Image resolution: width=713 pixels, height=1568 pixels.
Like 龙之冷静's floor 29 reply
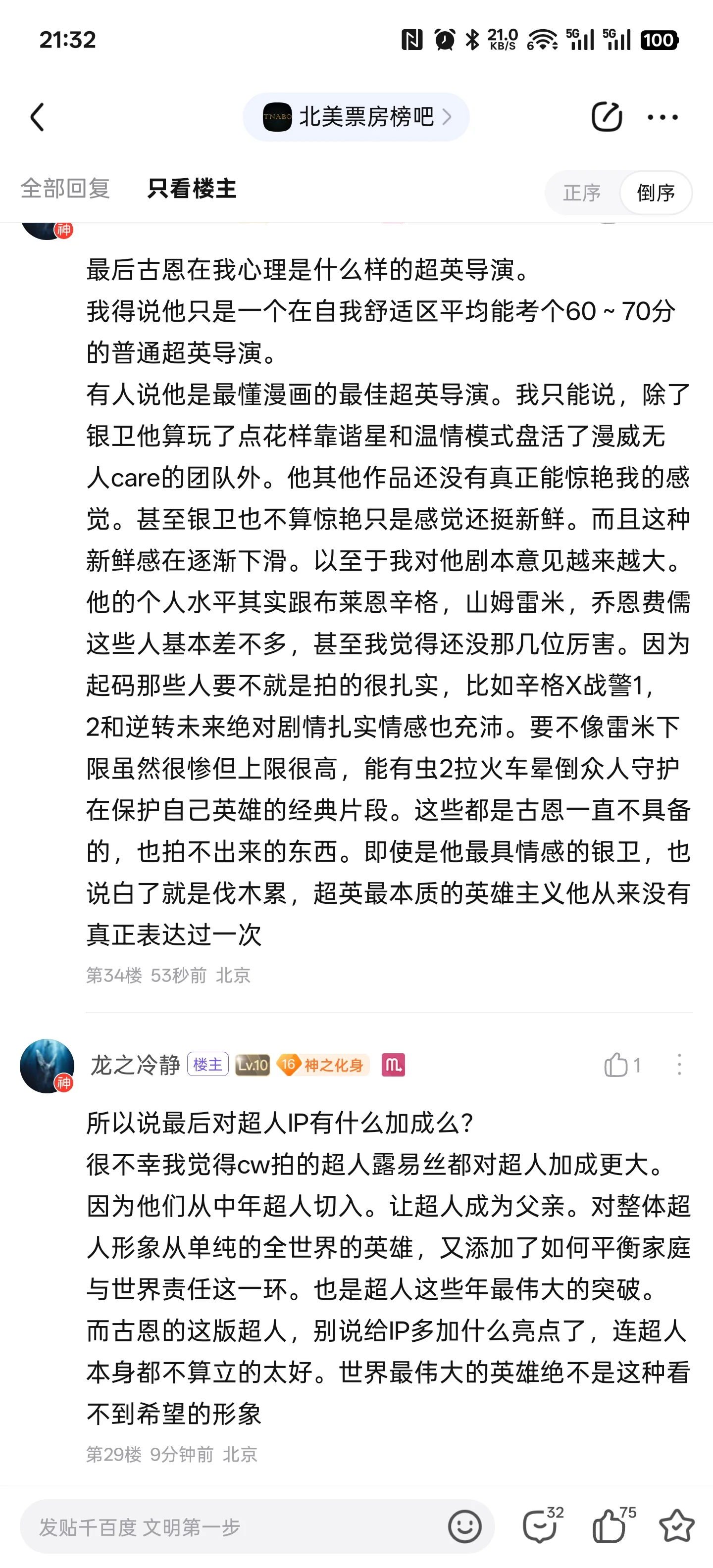616,1065
